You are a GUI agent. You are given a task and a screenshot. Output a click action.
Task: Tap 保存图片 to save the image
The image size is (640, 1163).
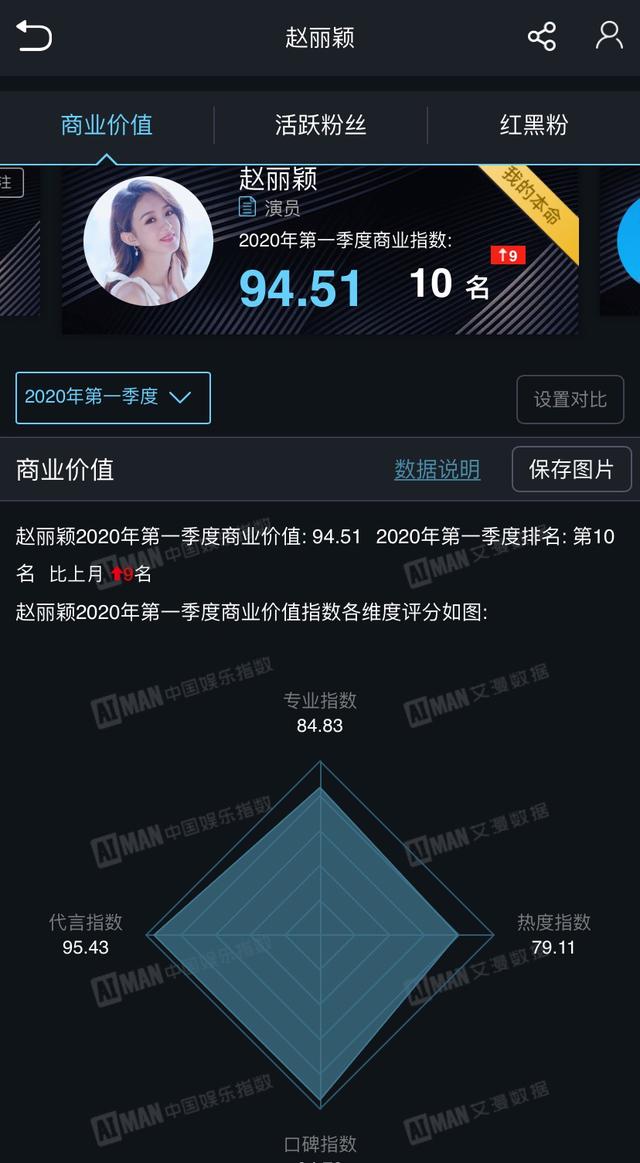(x=571, y=469)
